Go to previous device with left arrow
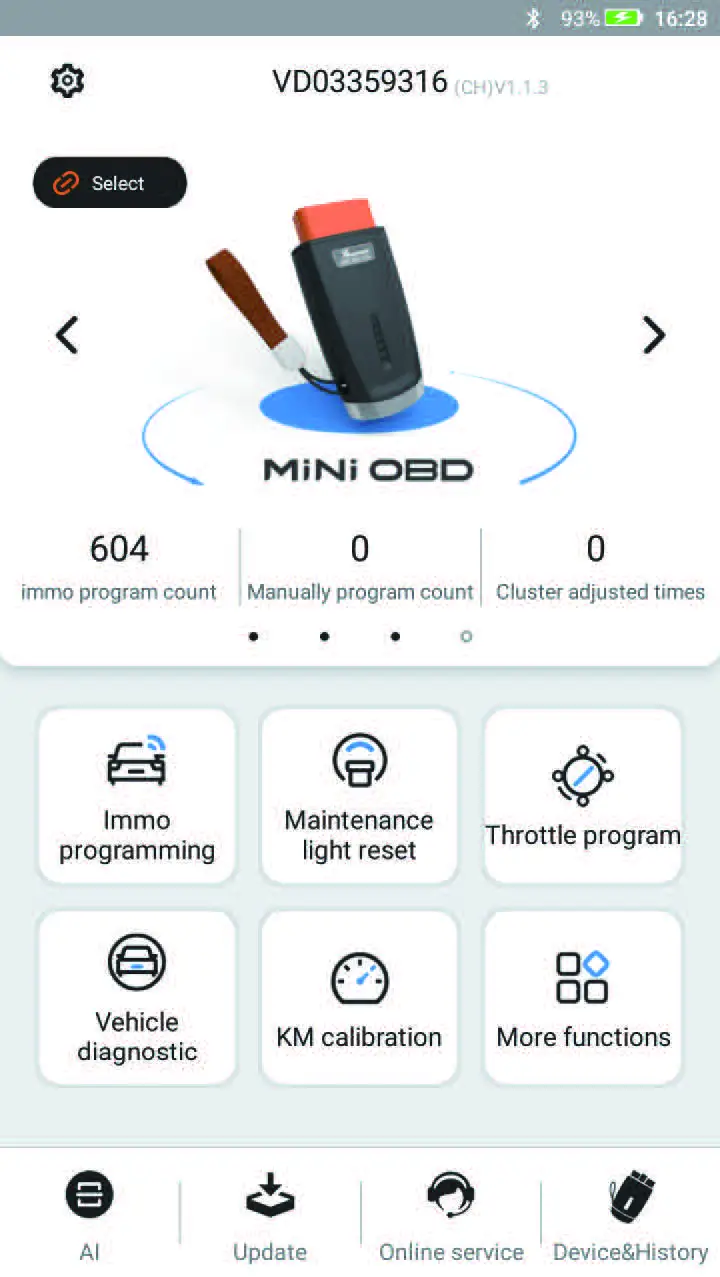 pyautogui.click(x=66, y=335)
